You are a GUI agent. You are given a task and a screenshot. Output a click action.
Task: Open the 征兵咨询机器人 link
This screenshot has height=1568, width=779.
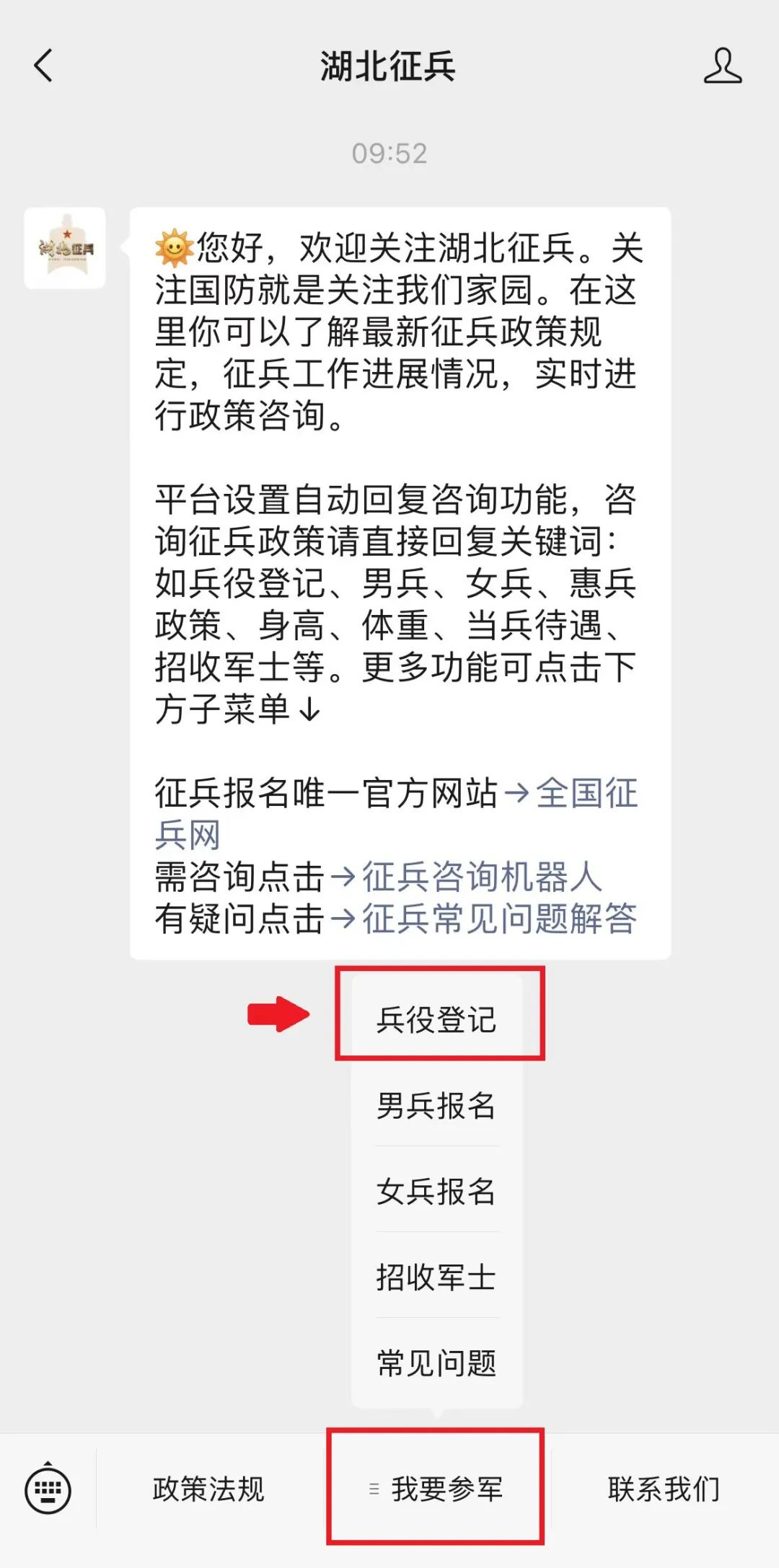click(x=482, y=877)
